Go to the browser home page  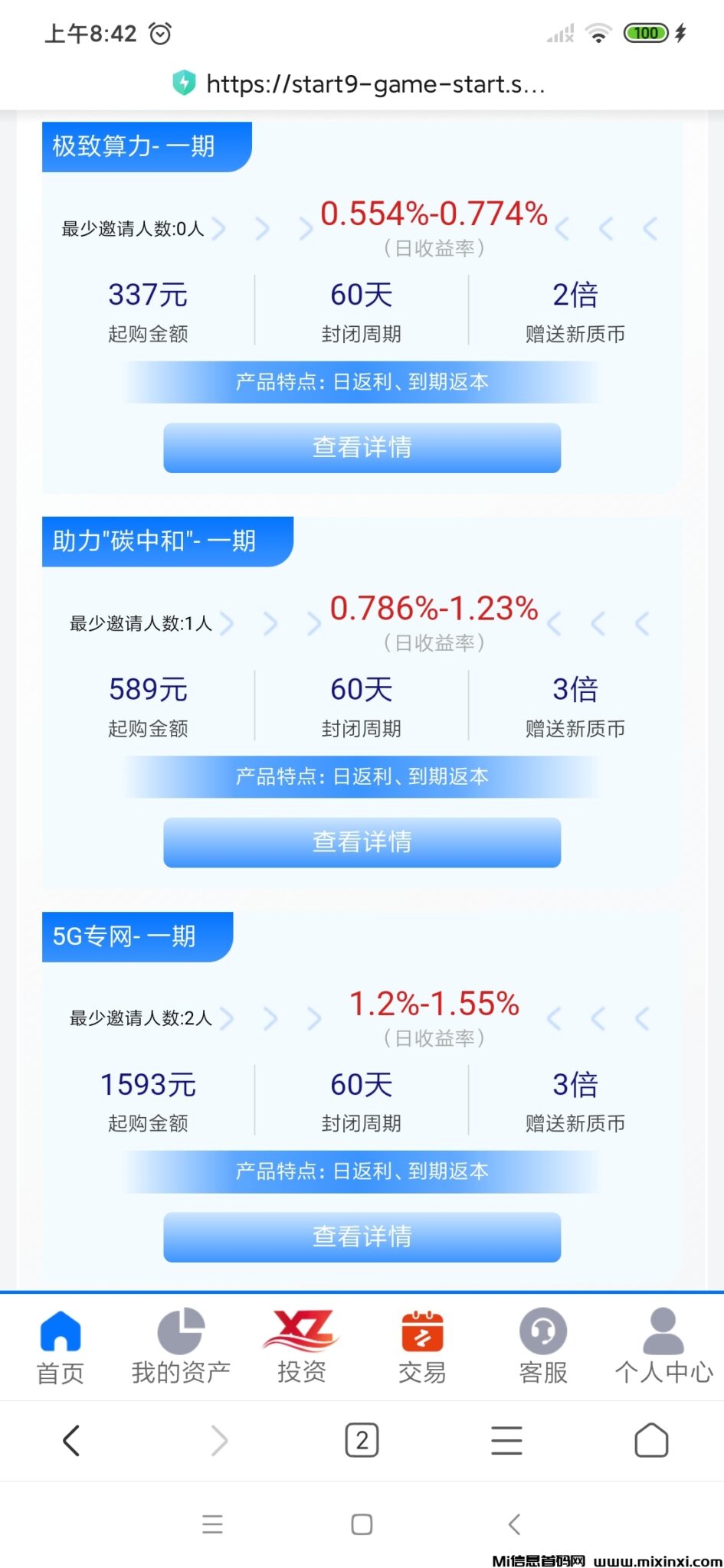point(651,1441)
